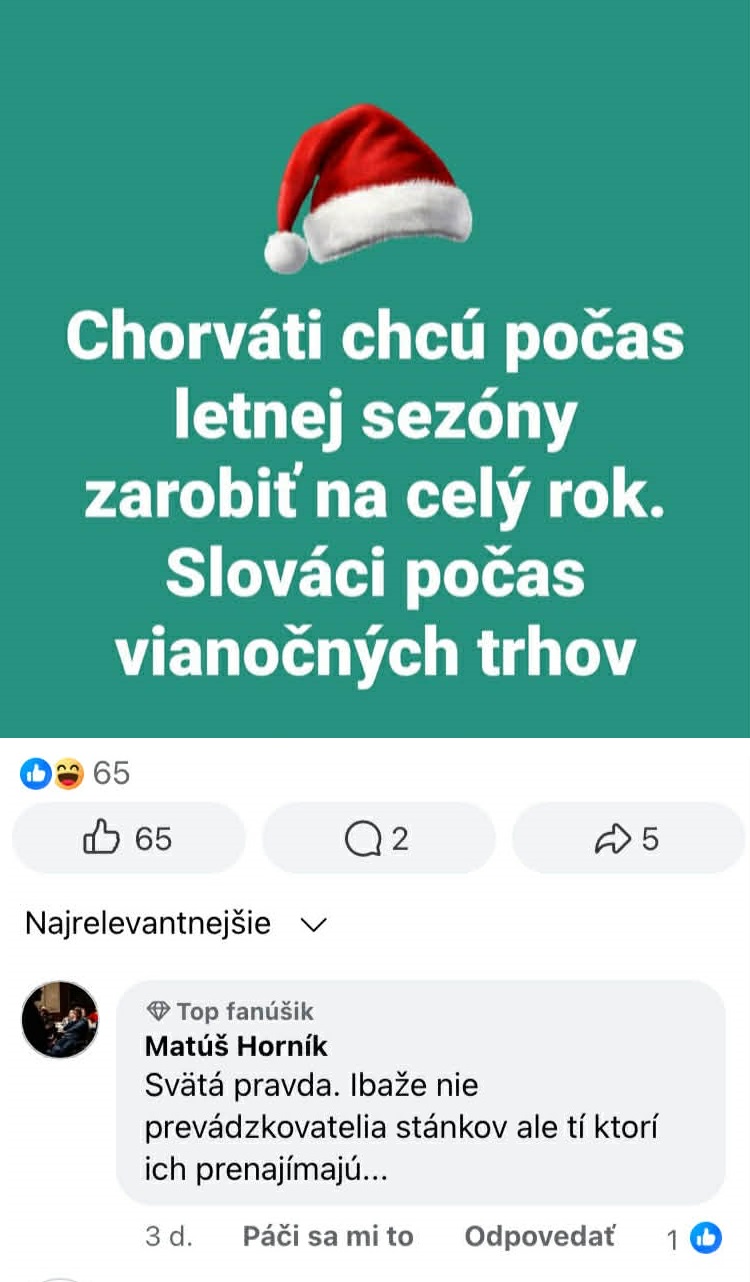Open the green Santa hat post image

pos(375,370)
